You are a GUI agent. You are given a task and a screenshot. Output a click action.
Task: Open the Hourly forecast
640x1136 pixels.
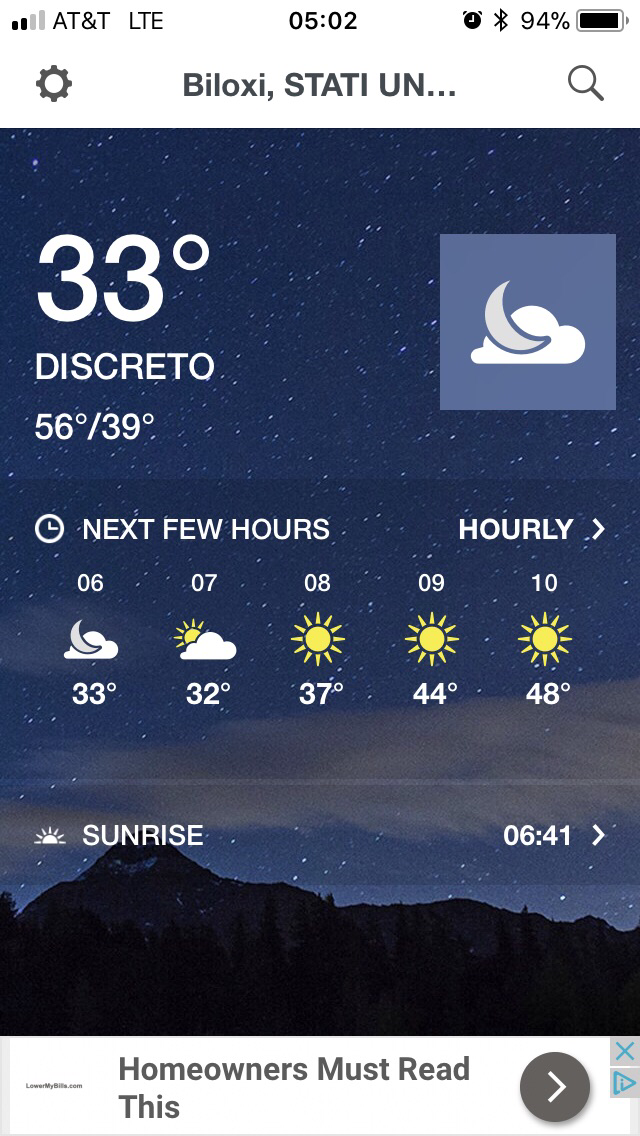pyautogui.click(x=531, y=529)
